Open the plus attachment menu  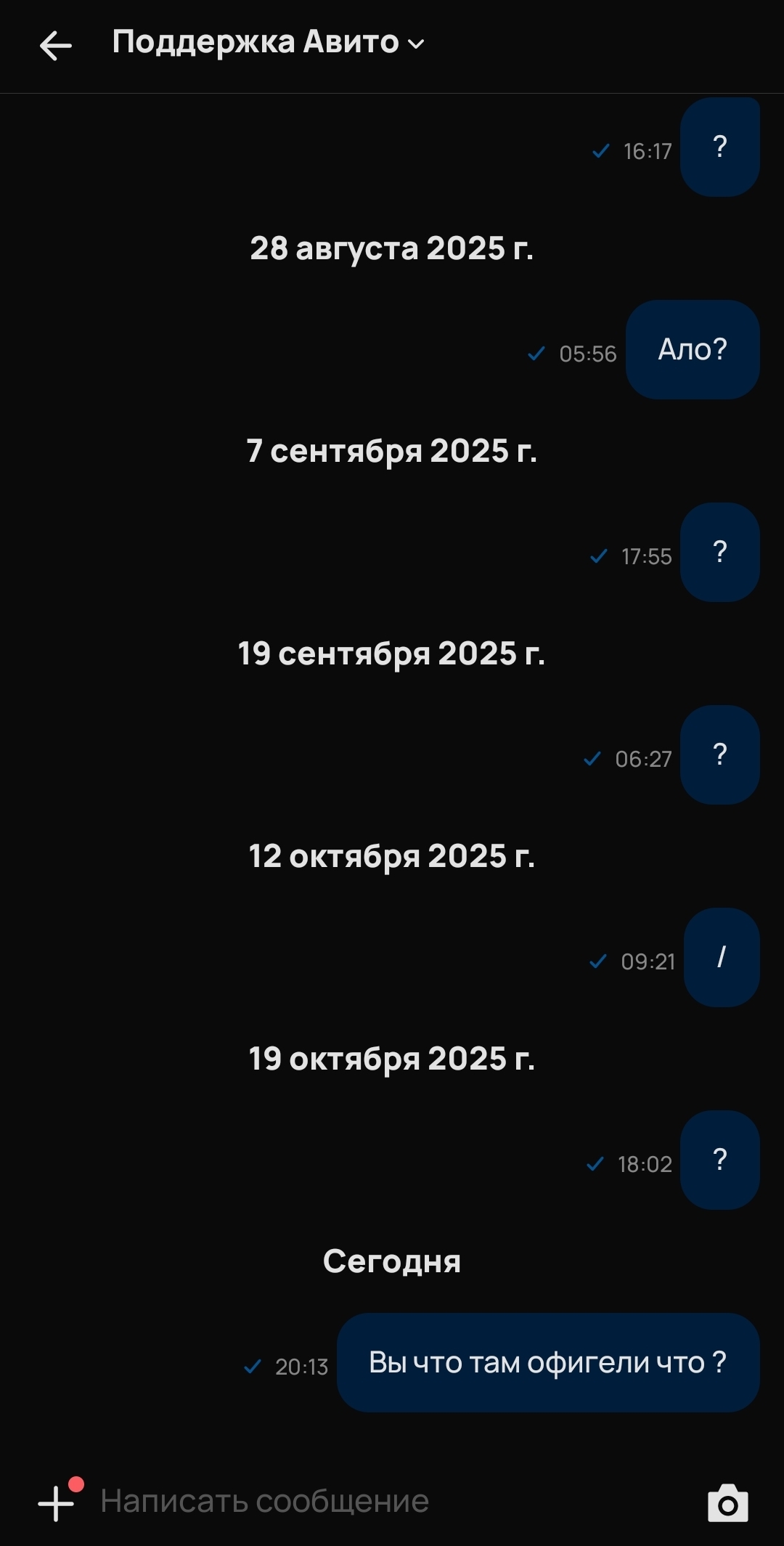(x=56, y=1502)
